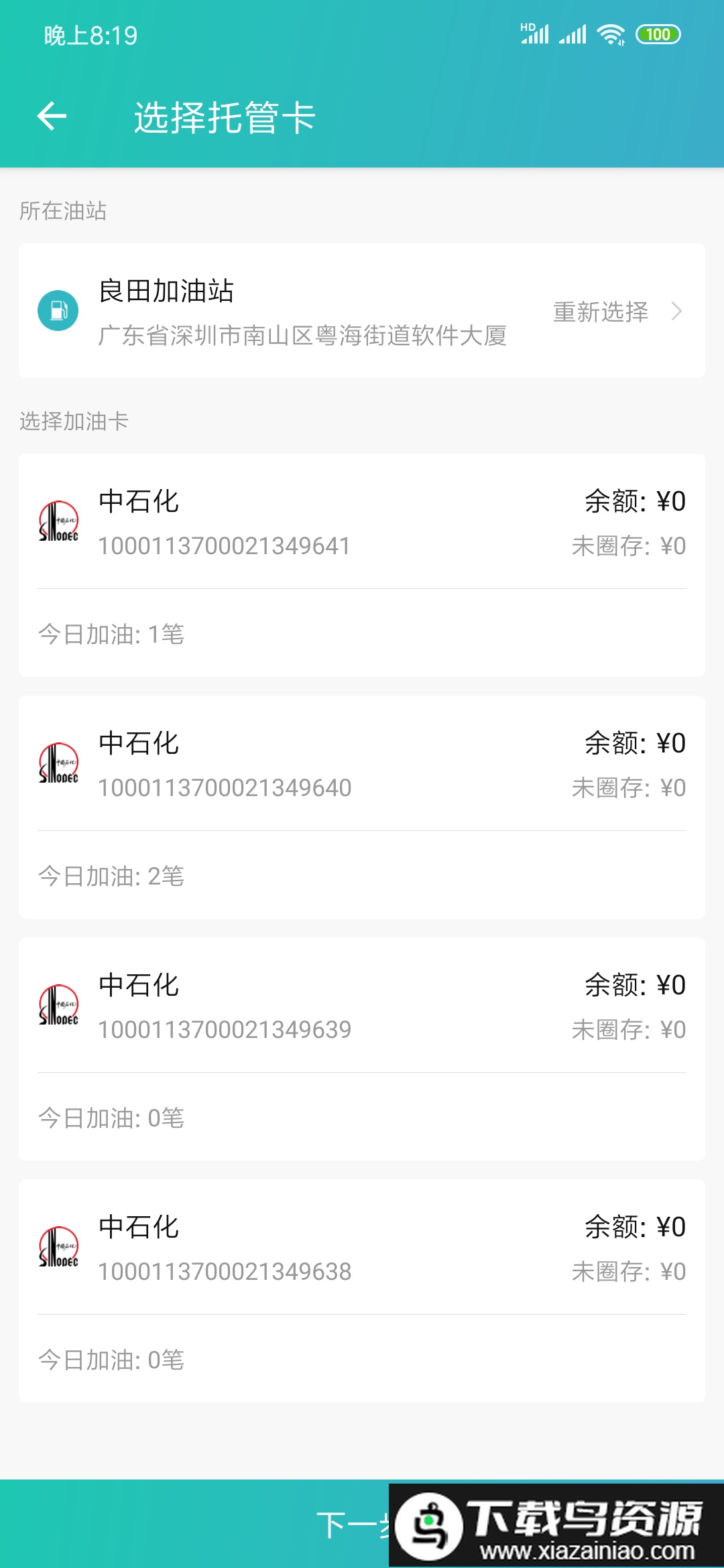Open the 选择托管卡 title bar
Image resolution: width=724 pixels, height=1568 pixels.
(x=223, y=117)
